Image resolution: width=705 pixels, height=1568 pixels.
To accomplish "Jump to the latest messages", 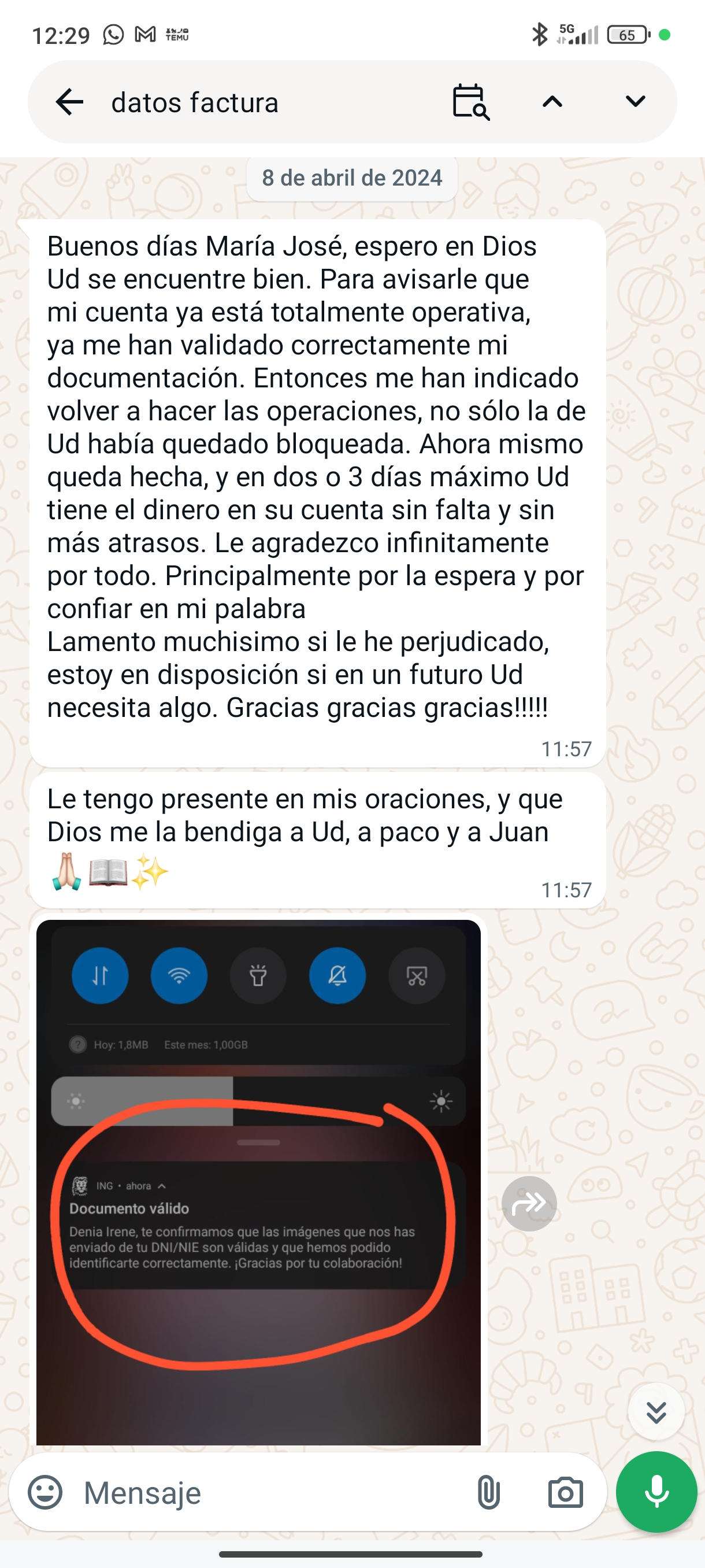I will (656, 1411).
